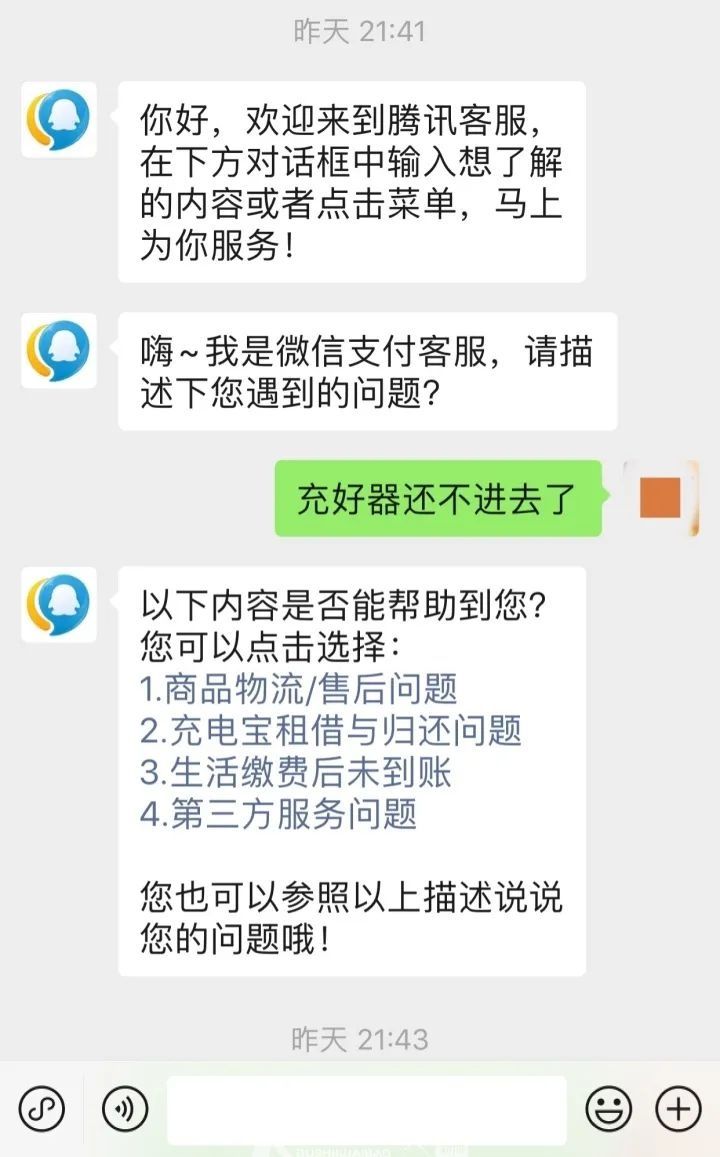Tap the avatar next to the options message
The width and height of the screenshot is (720, 1157).
60,603
